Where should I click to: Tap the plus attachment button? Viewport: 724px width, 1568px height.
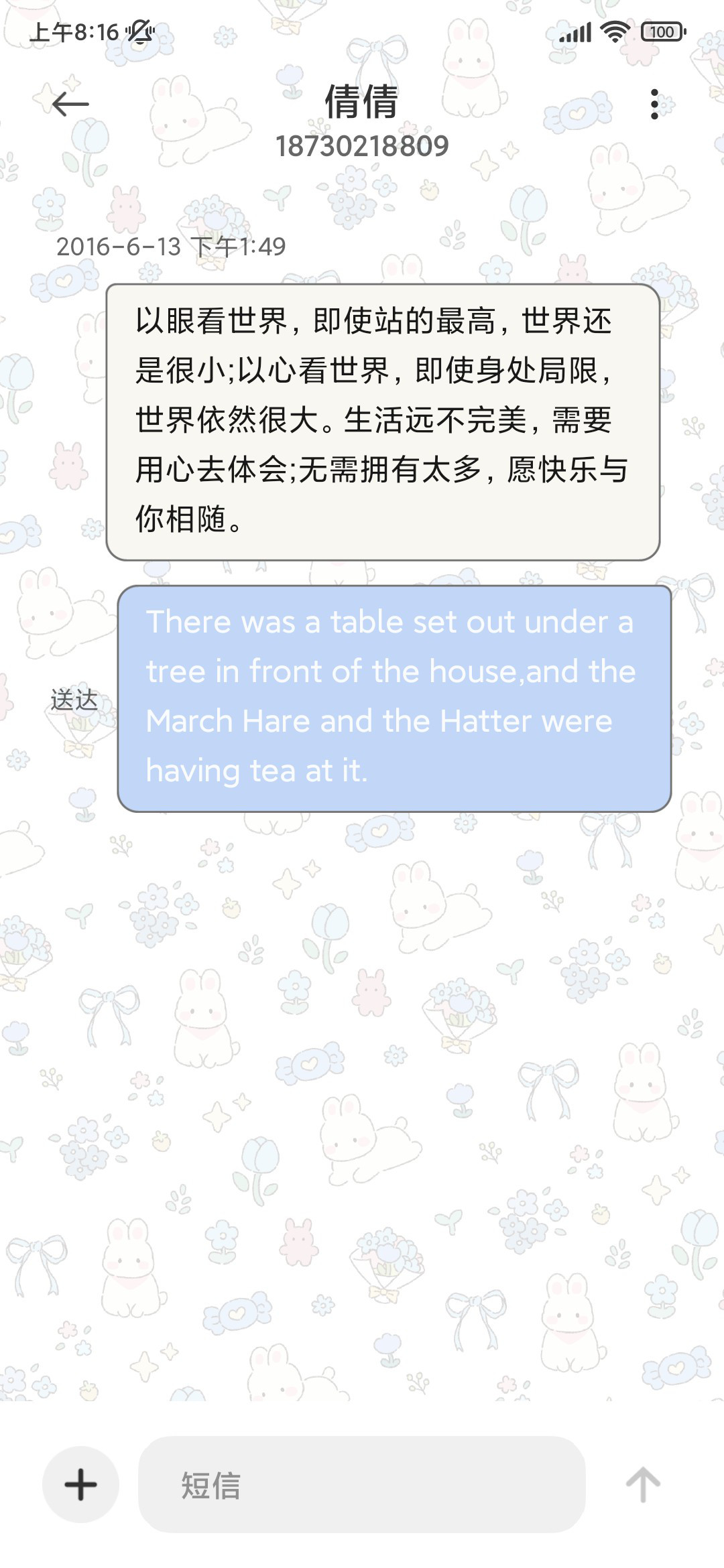(80, 1484)
